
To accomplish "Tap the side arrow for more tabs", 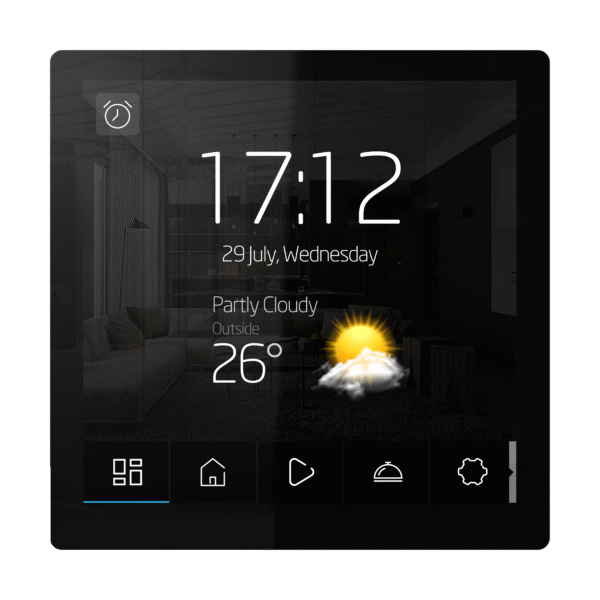I will (512, 471).
